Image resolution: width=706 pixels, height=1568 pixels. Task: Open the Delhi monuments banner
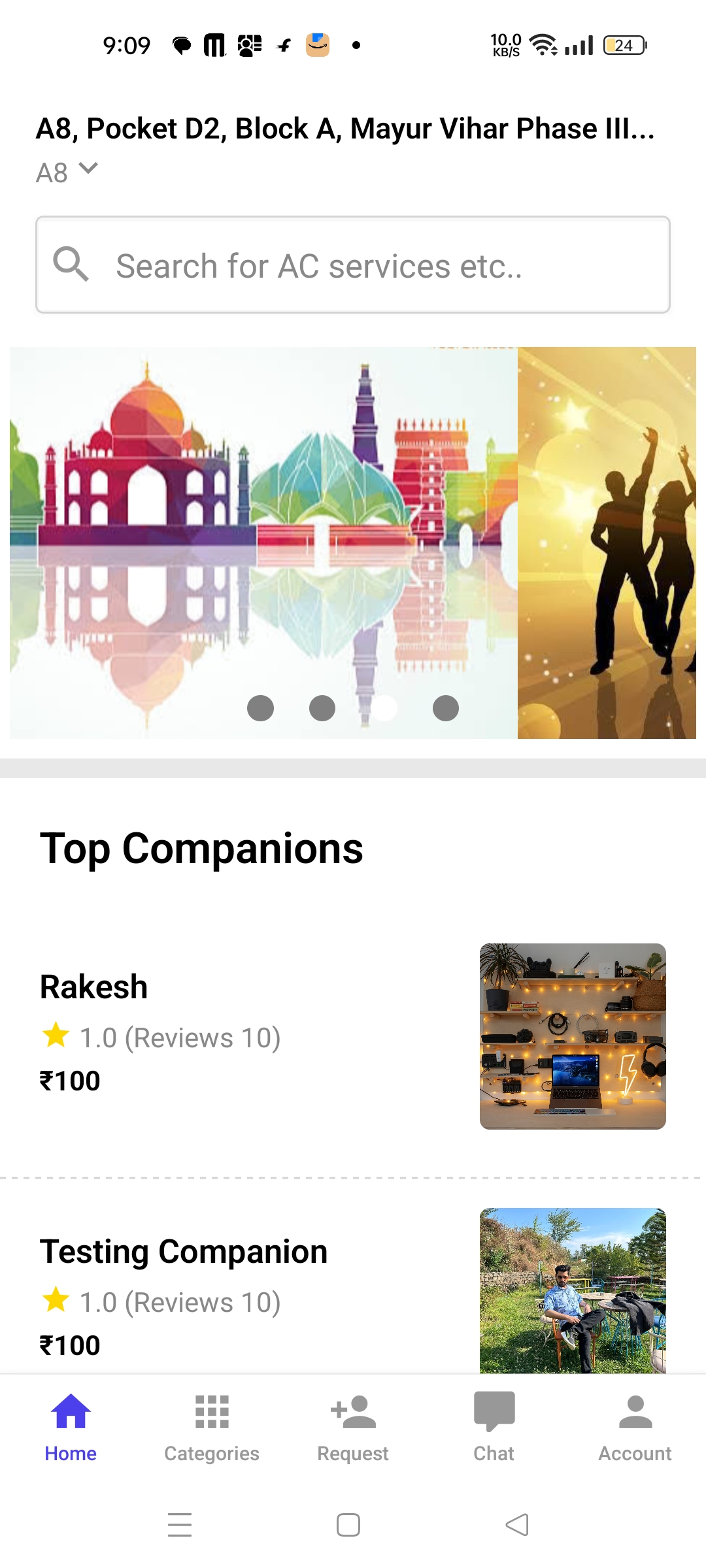tap(261, 523)
